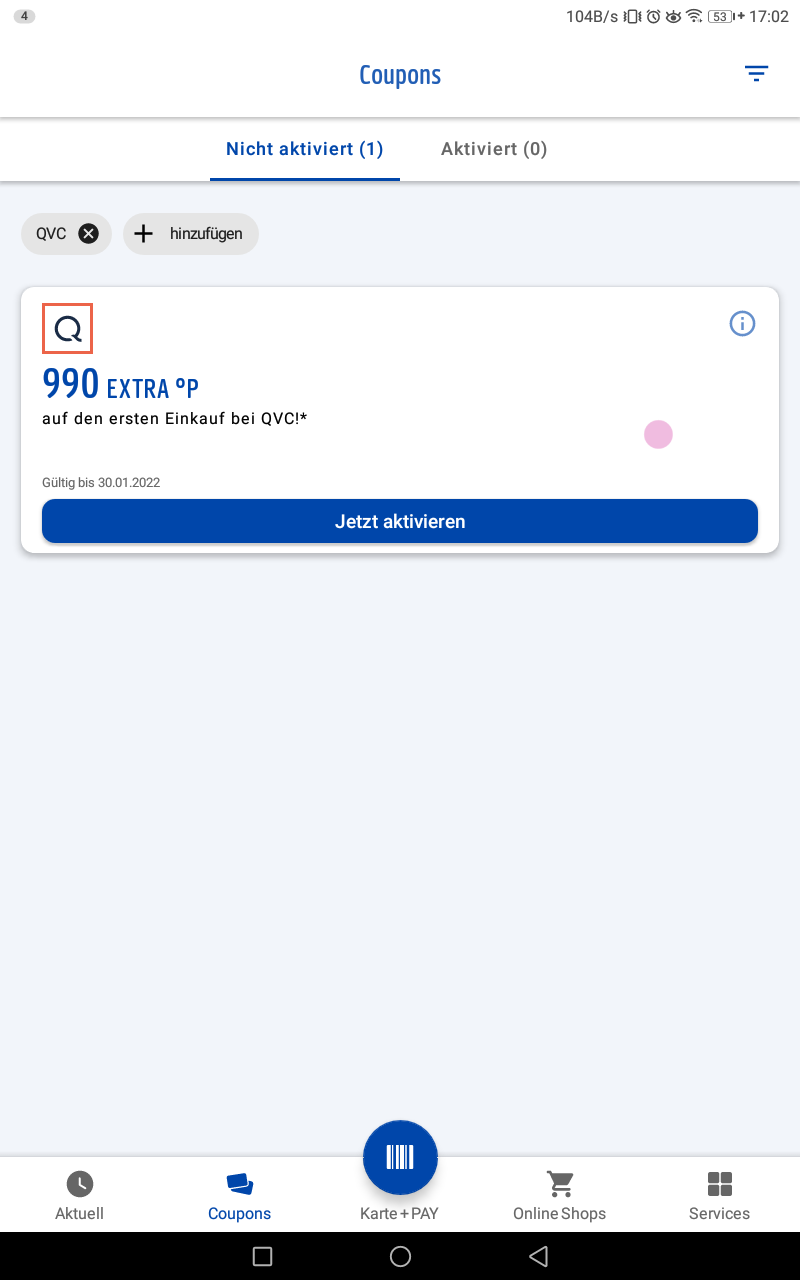Screen dimensions: 800x1280
Task: Open the coupon filter icon
Action: point(756,74)
